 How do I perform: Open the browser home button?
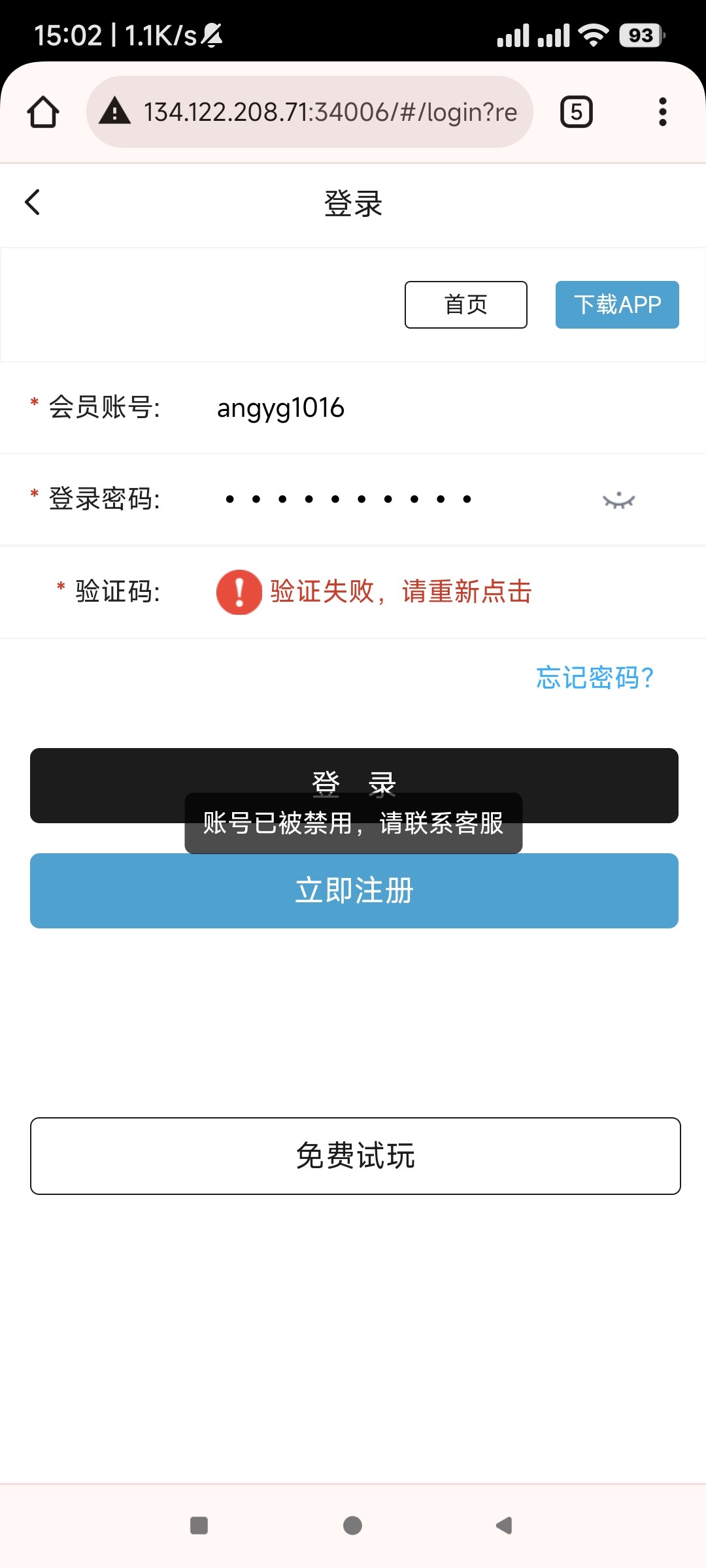(x=43, y=112)
